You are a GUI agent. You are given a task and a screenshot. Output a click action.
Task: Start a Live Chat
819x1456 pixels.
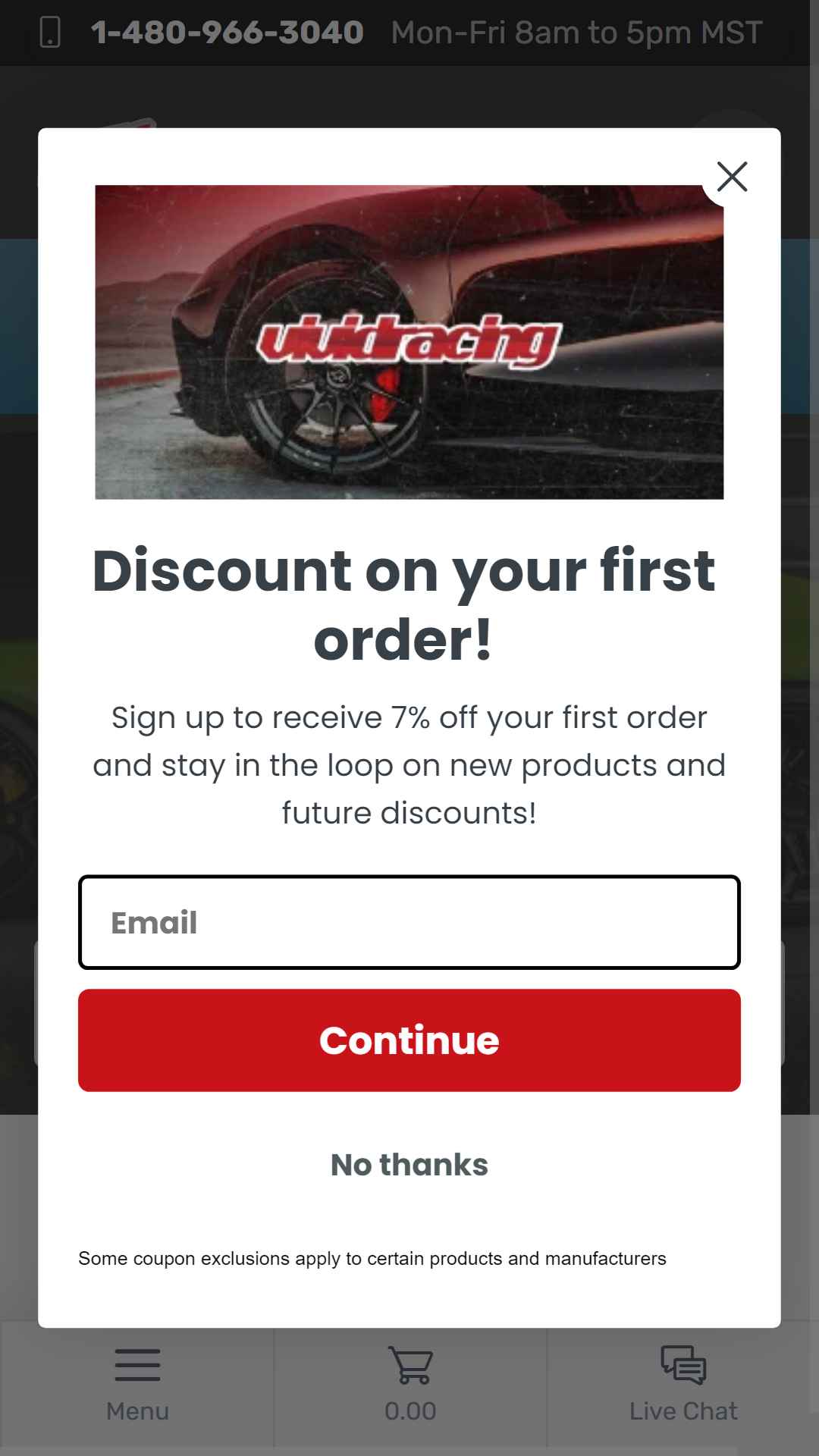pos(683,1385)
